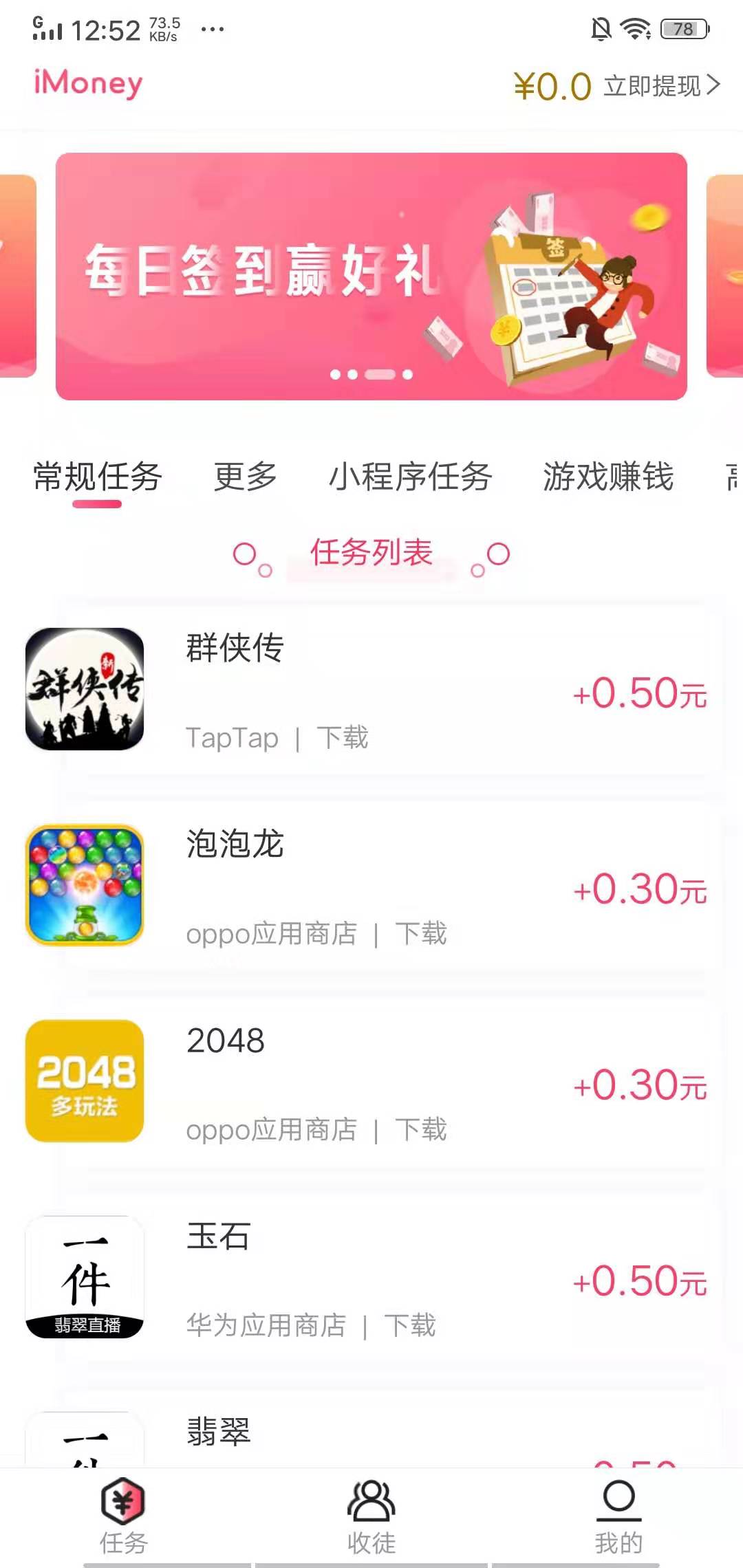Tap the iMoney logo
This screenshot has width=743, height=1568.
coord(88,83)
